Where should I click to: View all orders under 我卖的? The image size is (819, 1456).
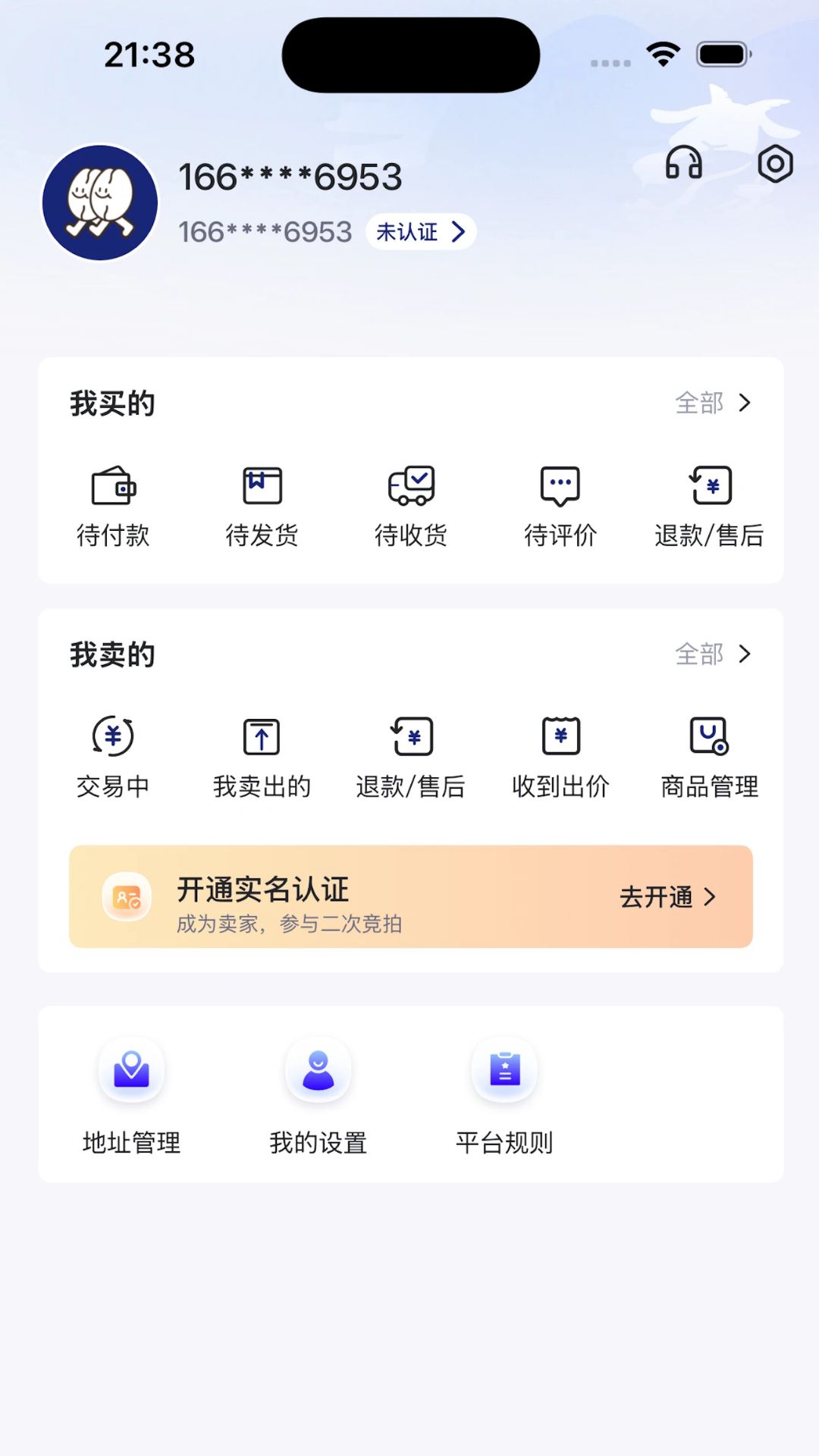(713, 654)
